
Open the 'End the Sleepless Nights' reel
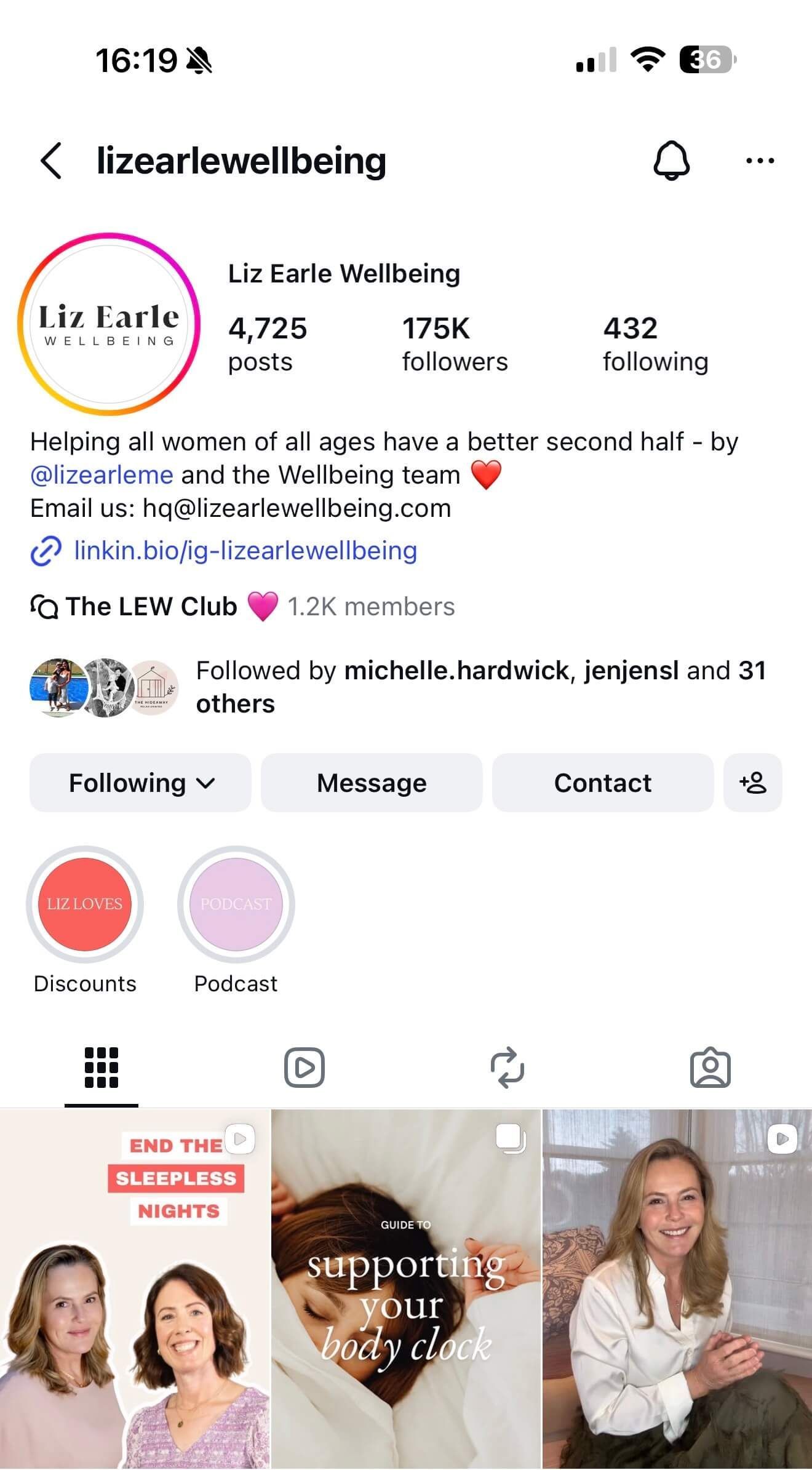point(135,1289)
